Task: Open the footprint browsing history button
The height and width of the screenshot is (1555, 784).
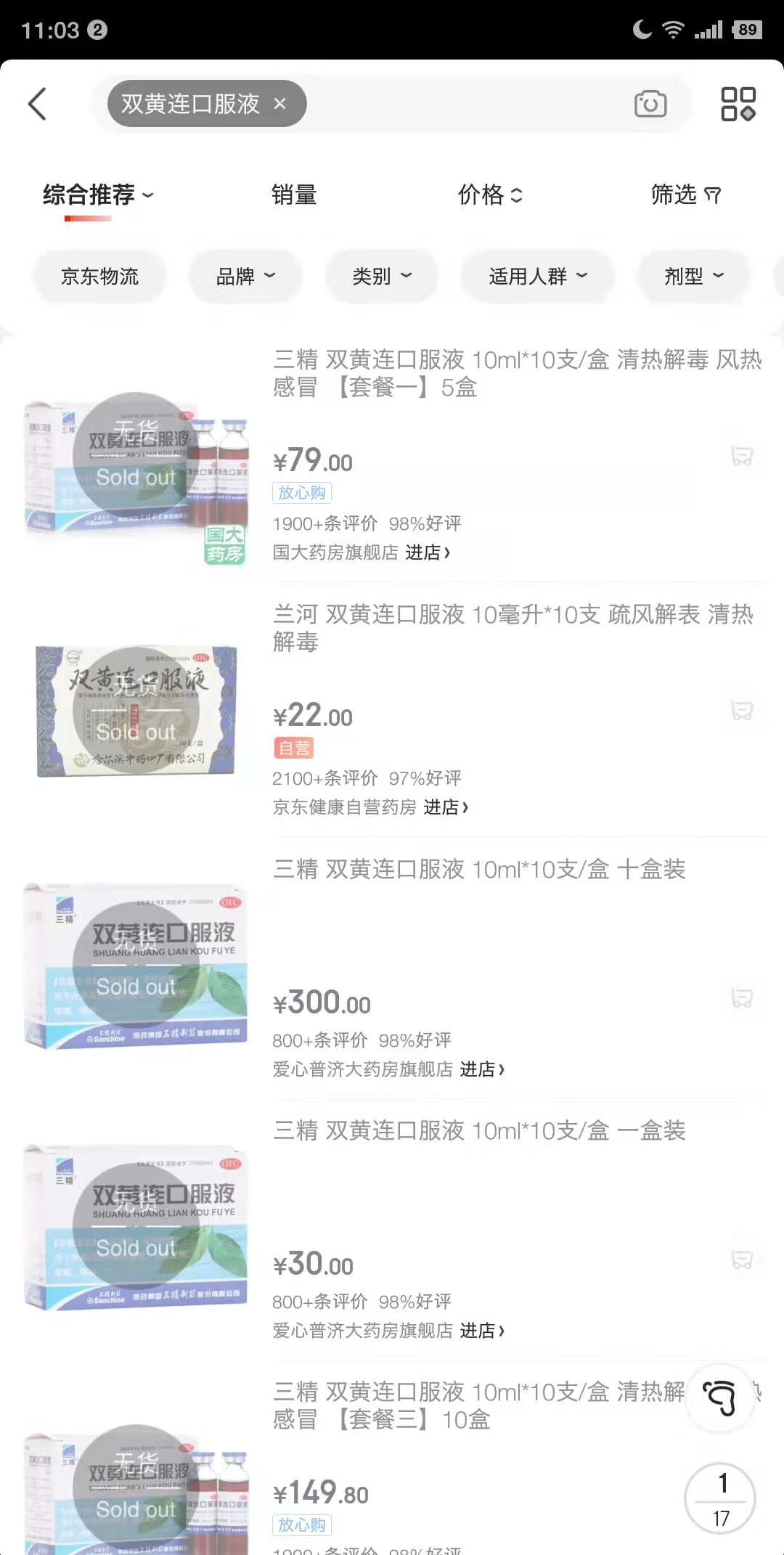Action: (x=719, y=1397)
